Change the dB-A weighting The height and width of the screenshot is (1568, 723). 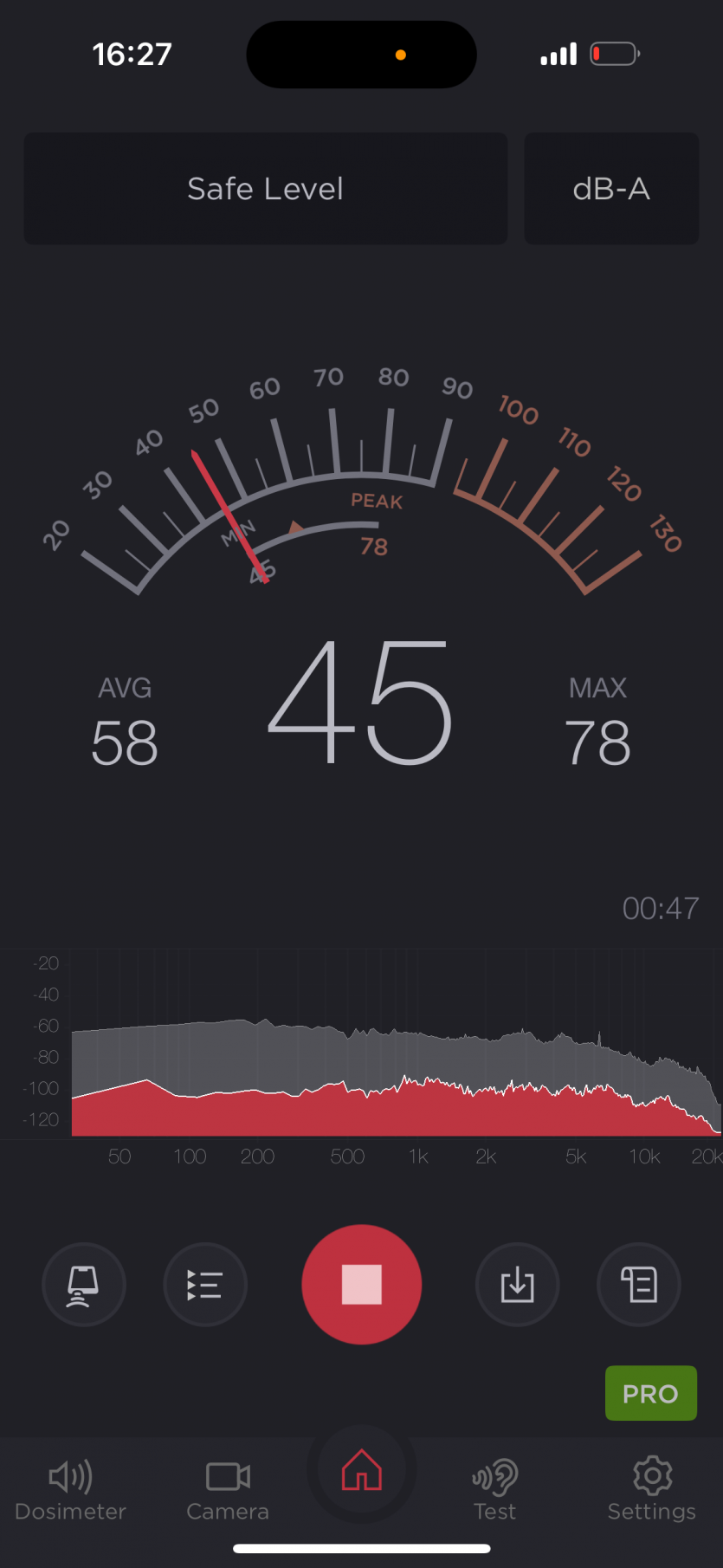click(611, 189)
